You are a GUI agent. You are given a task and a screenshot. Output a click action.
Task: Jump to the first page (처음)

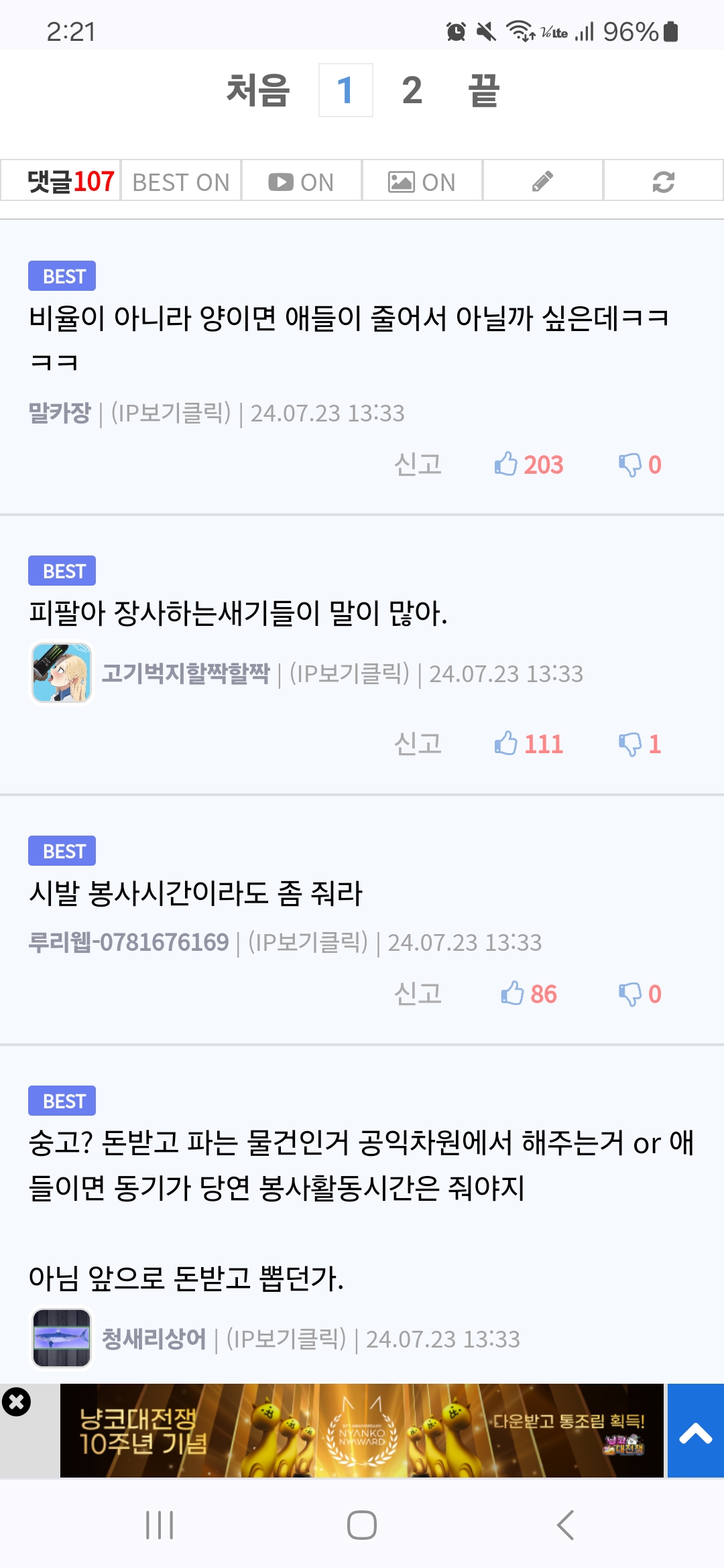[258, 90]
